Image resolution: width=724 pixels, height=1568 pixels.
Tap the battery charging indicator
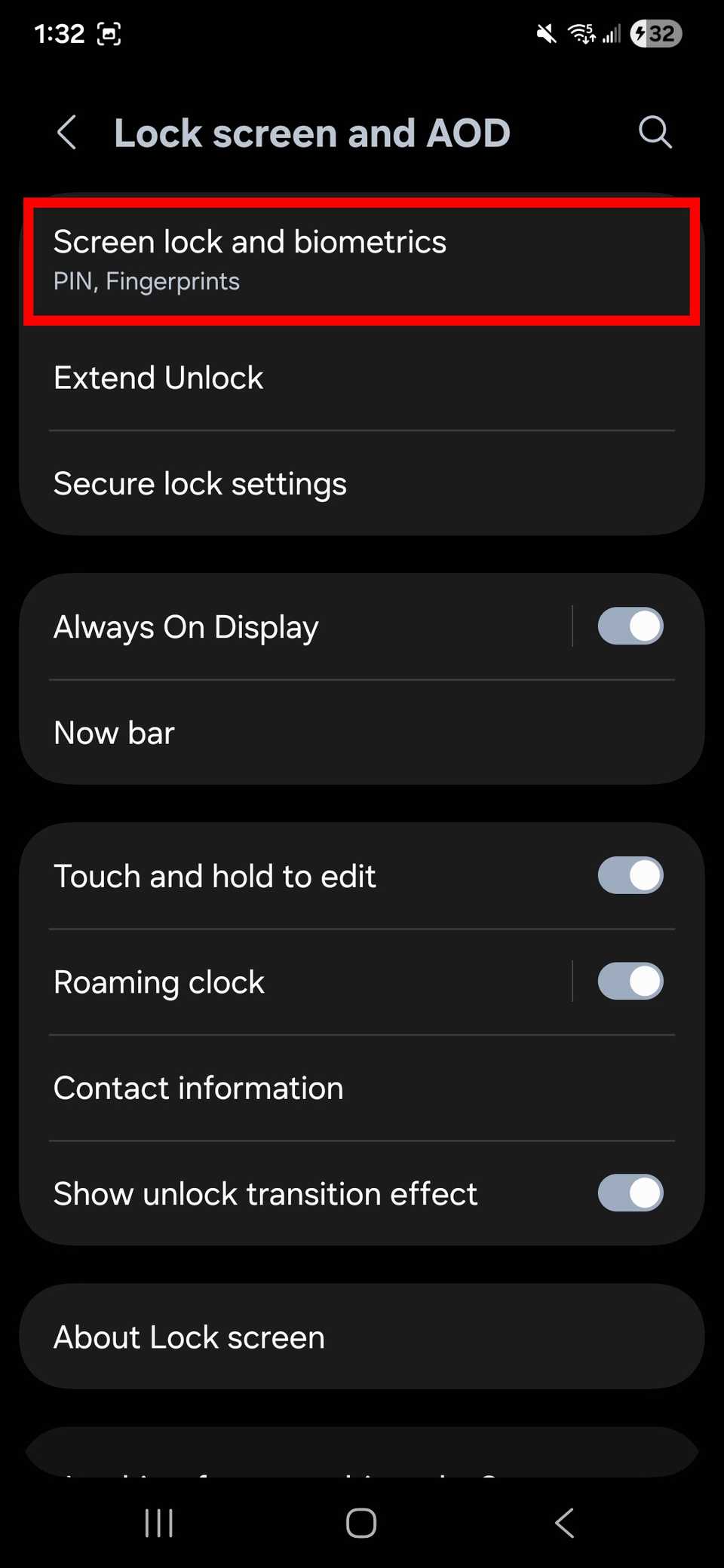[655, 33]
